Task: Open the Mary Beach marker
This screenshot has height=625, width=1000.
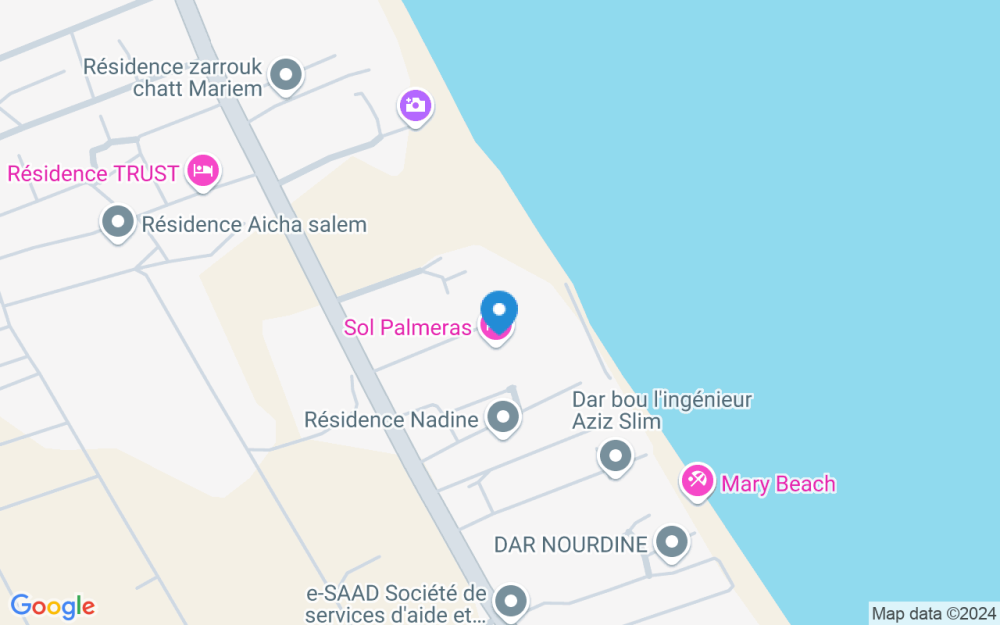Action: point(697,482)
